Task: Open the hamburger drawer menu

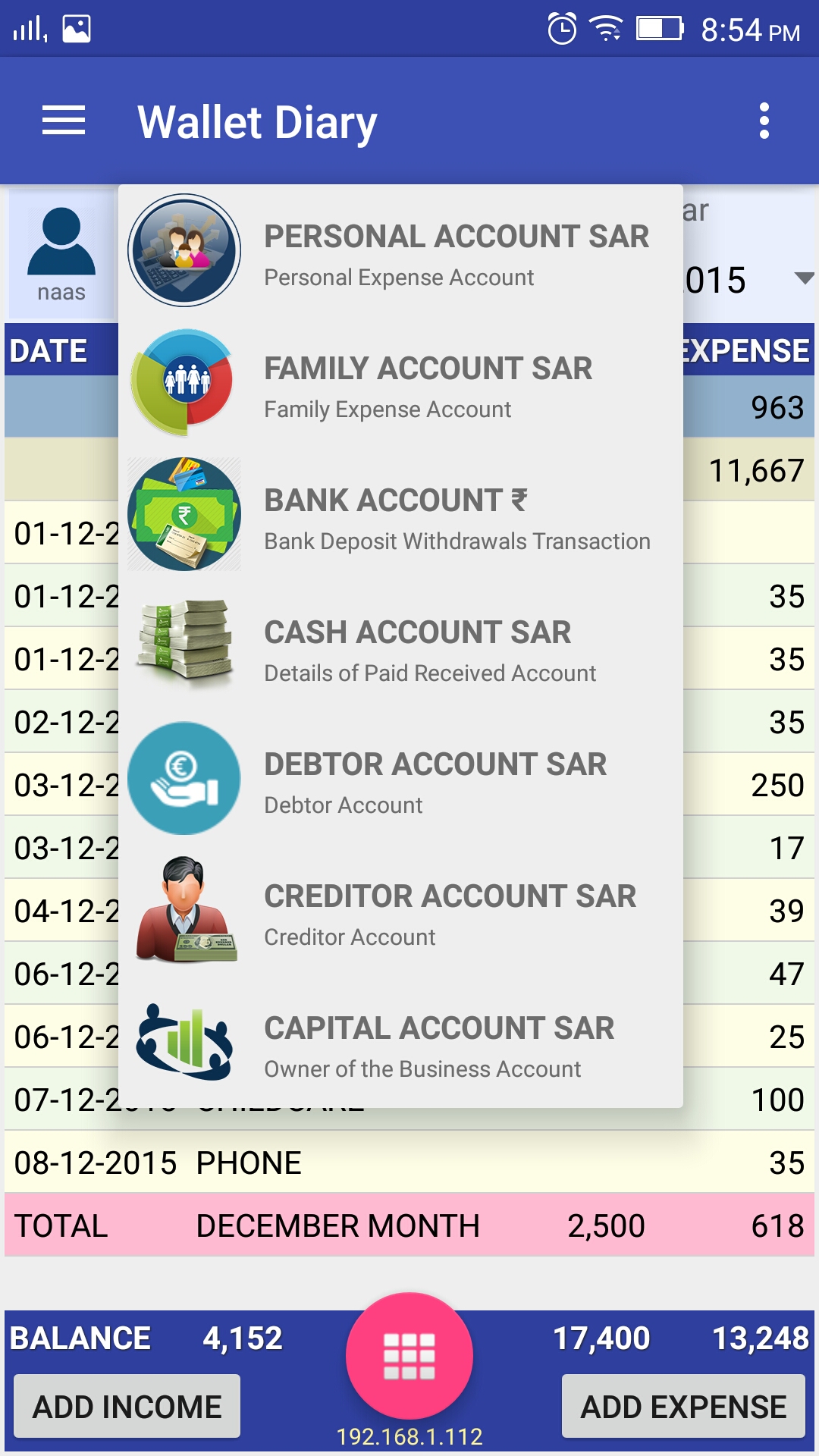Action: coord(64,121)
